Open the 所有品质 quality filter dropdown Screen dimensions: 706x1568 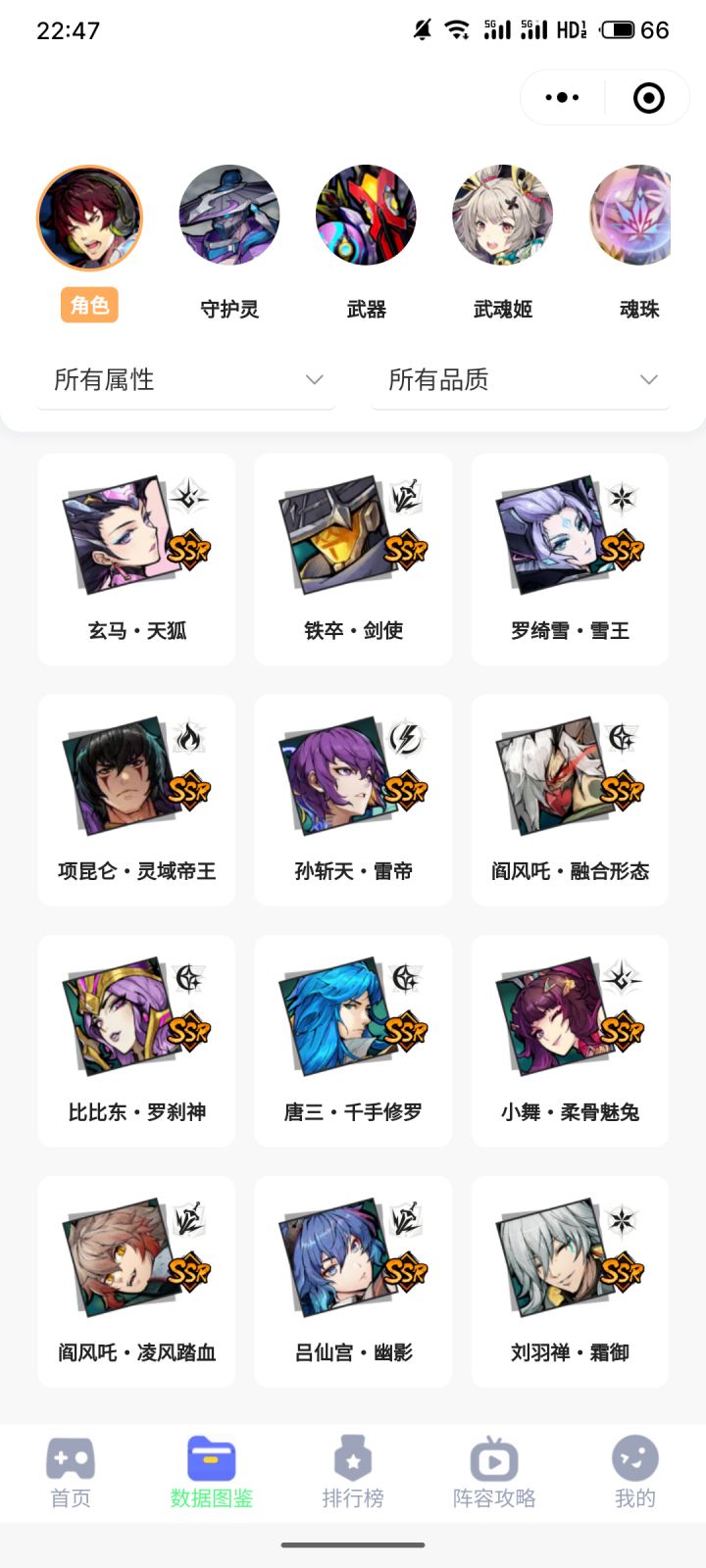coord(520,380)
